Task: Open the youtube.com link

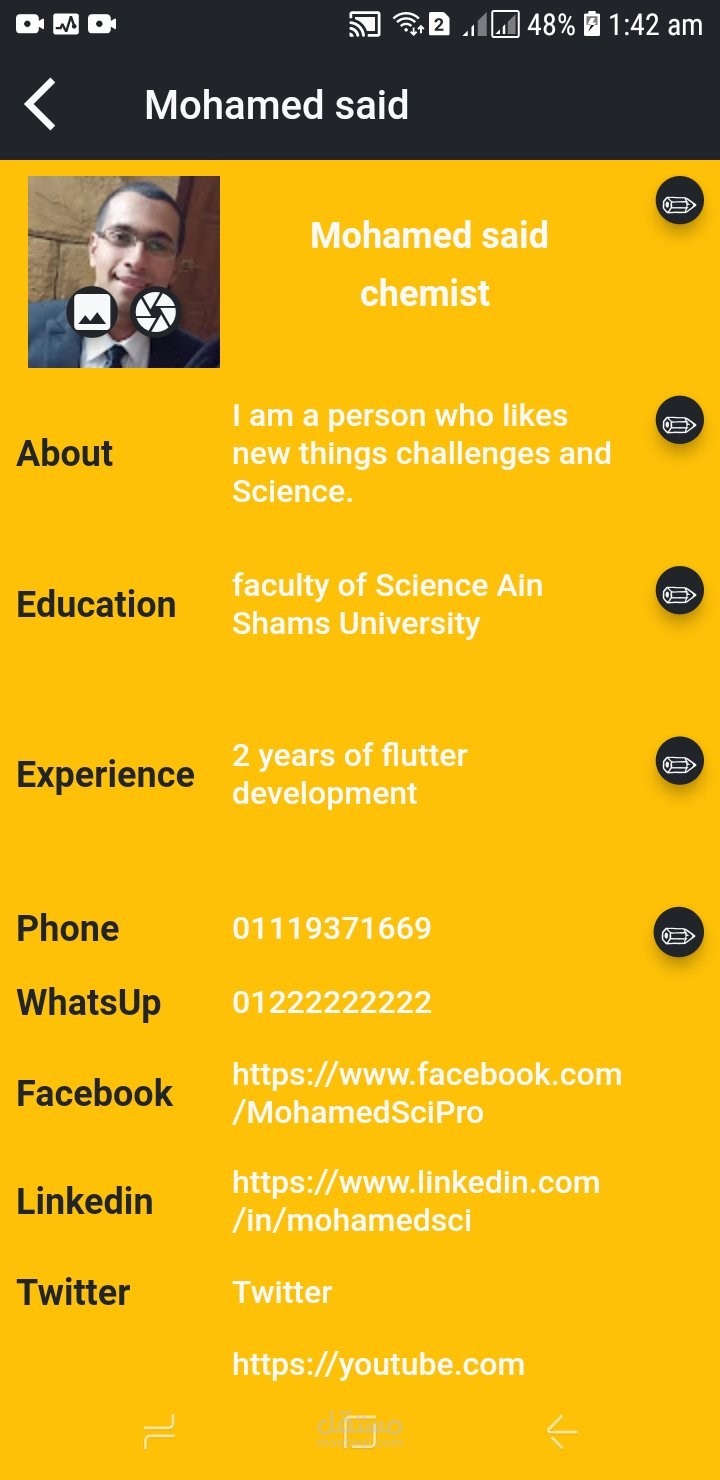Action: pyautogui.click(x=378, y=1364)
